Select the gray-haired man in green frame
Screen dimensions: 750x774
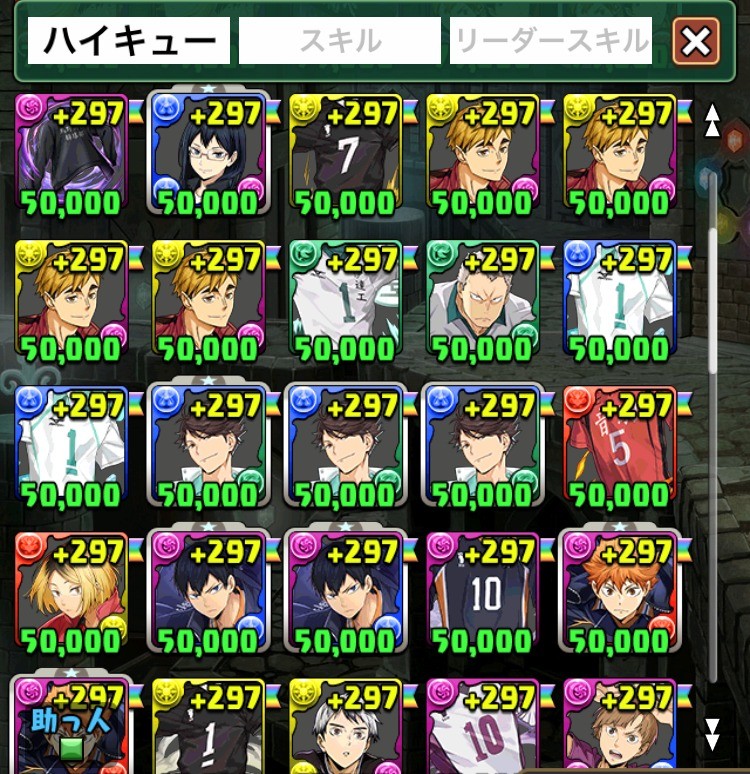(482, 301)
